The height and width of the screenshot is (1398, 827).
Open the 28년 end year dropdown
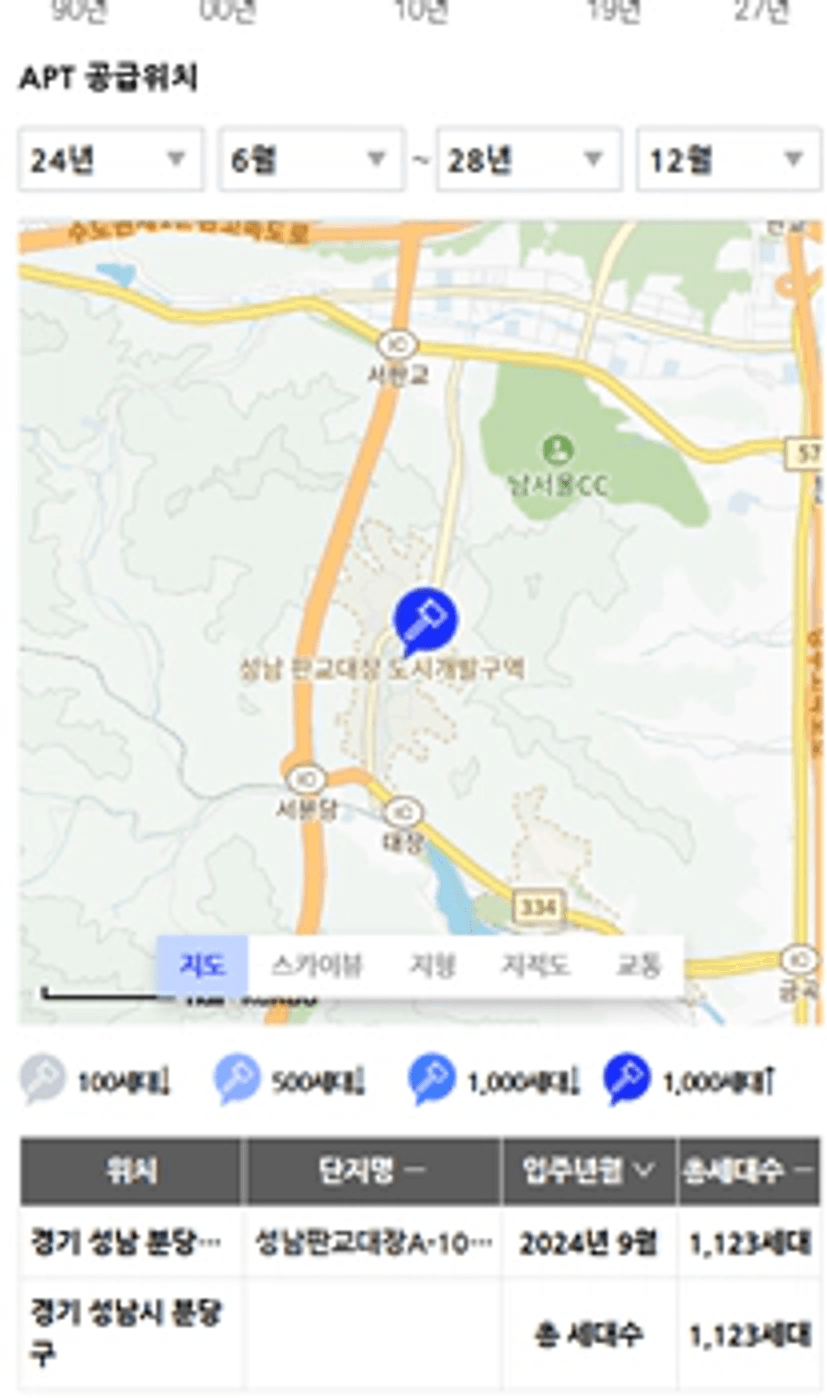click(528, 159)
